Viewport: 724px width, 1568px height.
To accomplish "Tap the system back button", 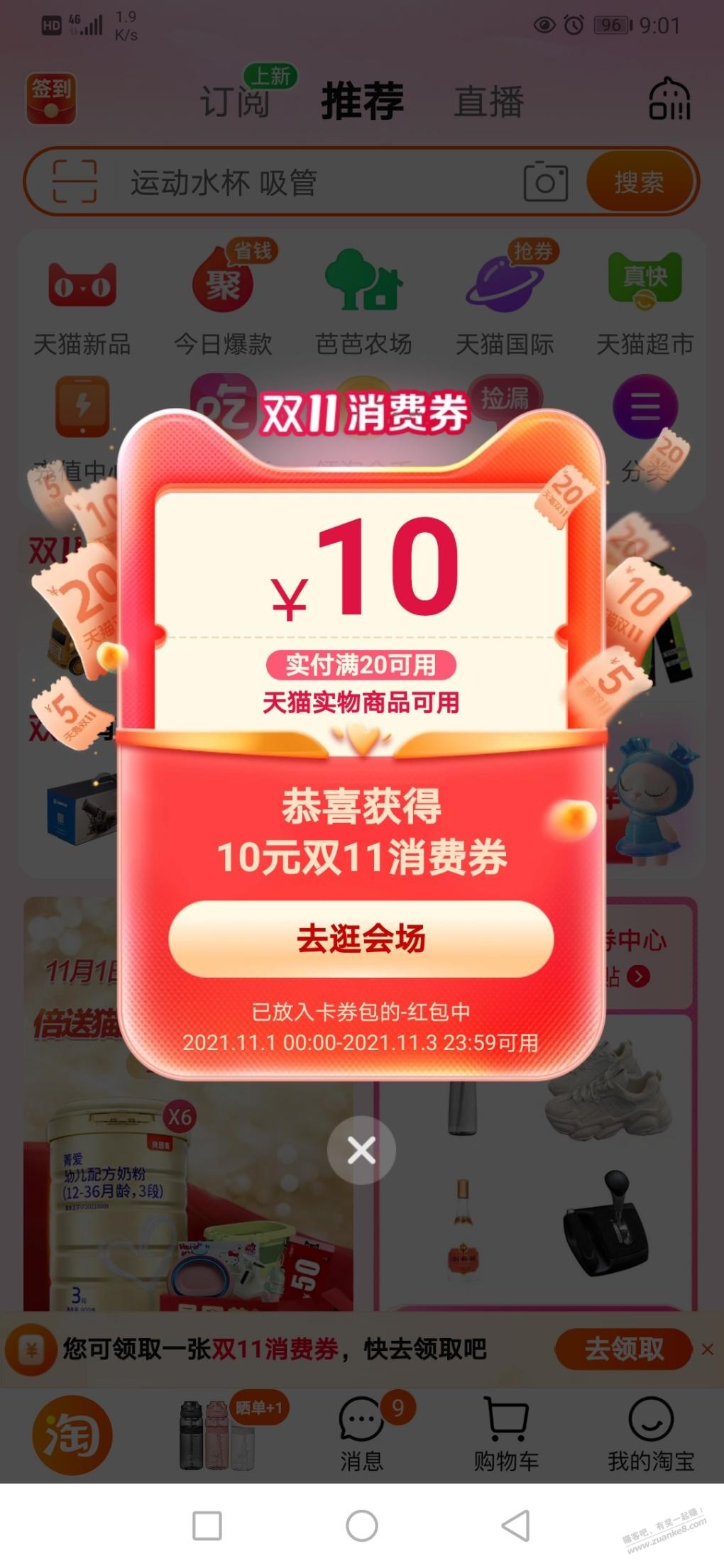I will coord(516,1525).
